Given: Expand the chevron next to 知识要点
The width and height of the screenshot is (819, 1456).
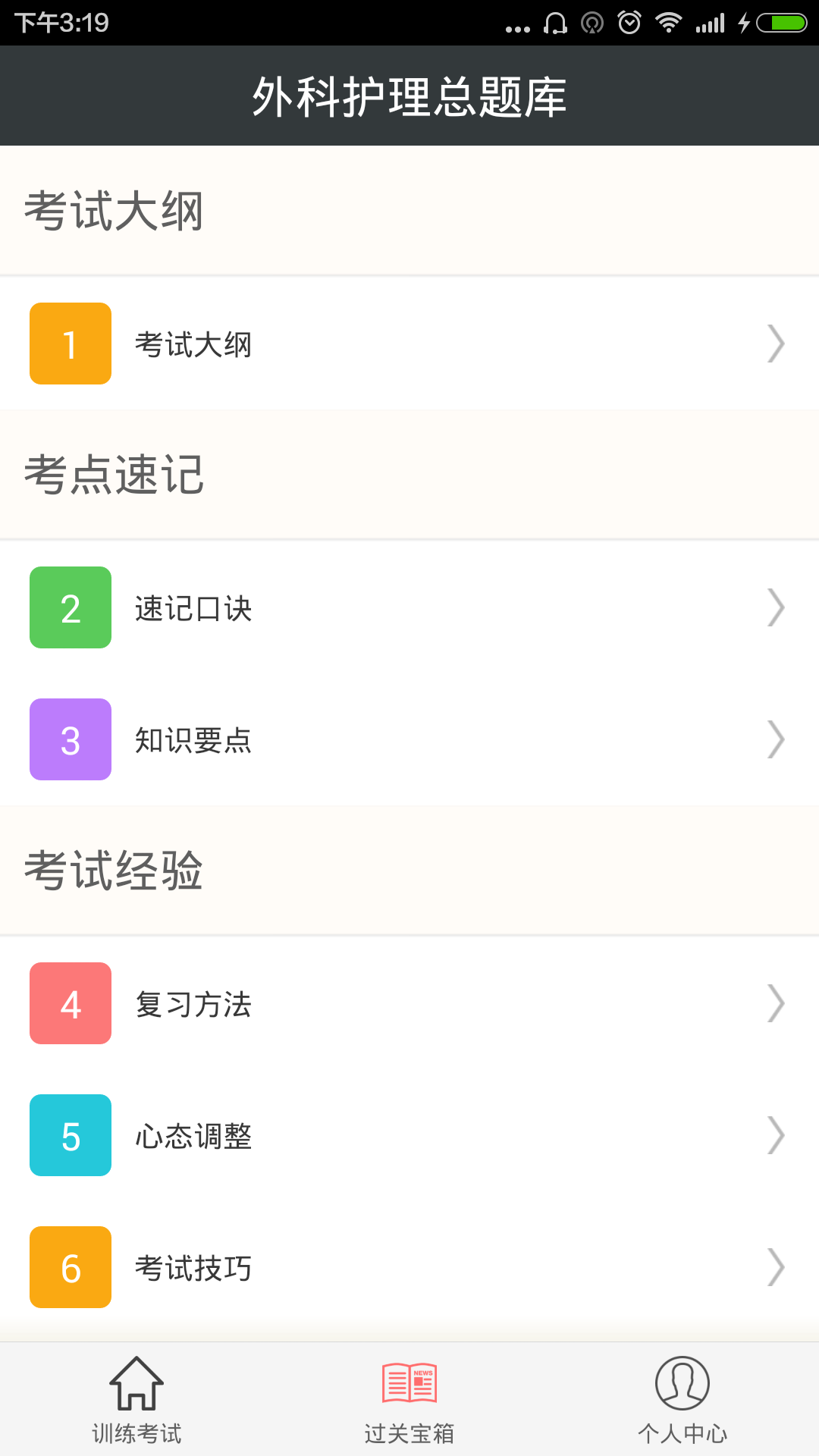Looking at the screenshot, I should point(777,739).
